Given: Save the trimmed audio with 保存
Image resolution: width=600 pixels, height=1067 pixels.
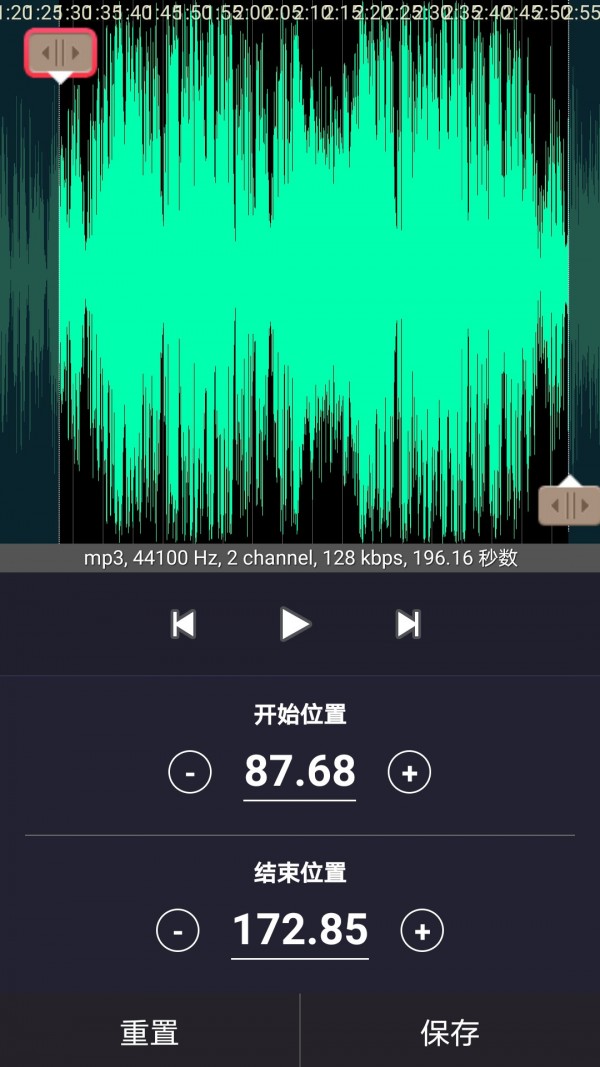Looking at the screenshot, I should tap(450, 1031).
